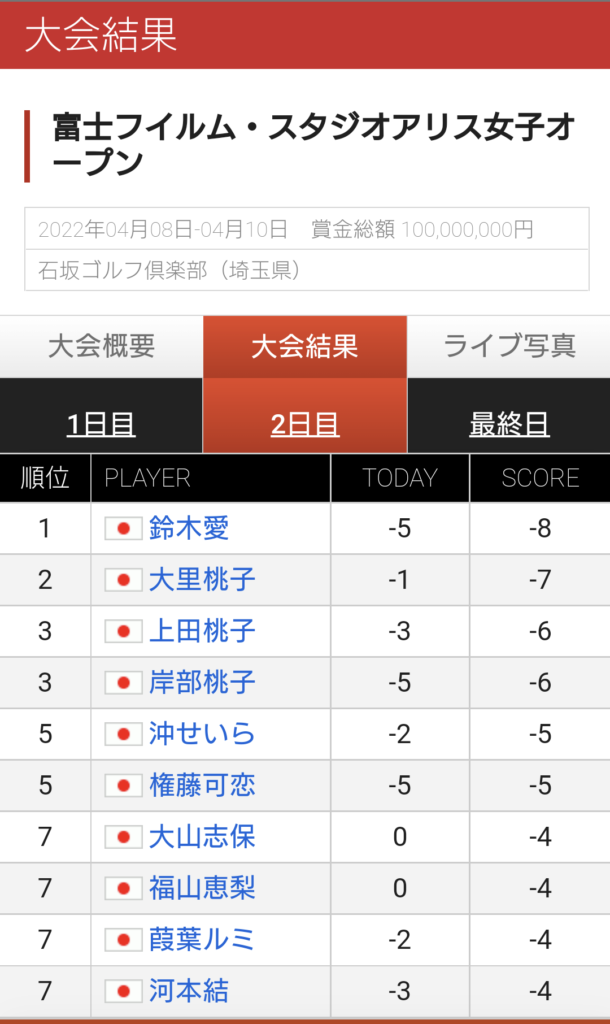The image size is (610, 1024).
Task: Open 沖せいら player details
Action: click(x=202, y=734)
